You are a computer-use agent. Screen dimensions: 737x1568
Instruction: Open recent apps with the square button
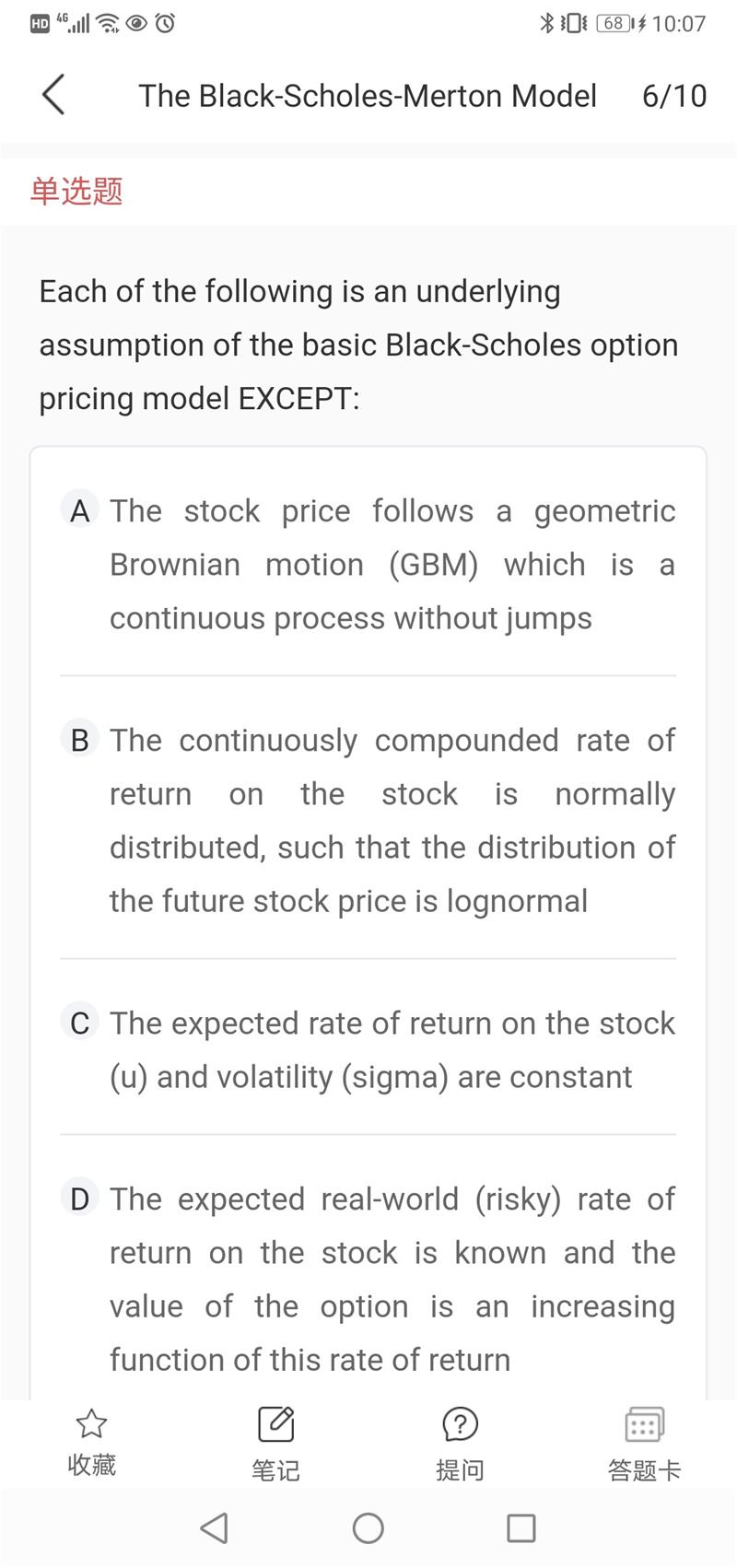(x=521, y=1528)
